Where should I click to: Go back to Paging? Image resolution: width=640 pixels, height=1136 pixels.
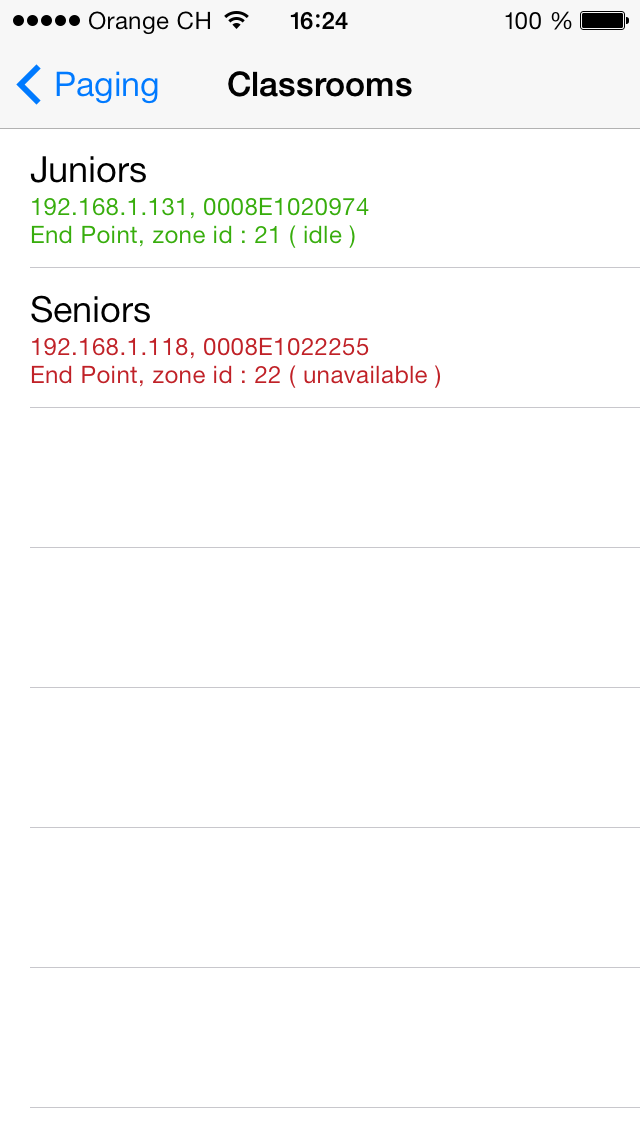(88, 85)
